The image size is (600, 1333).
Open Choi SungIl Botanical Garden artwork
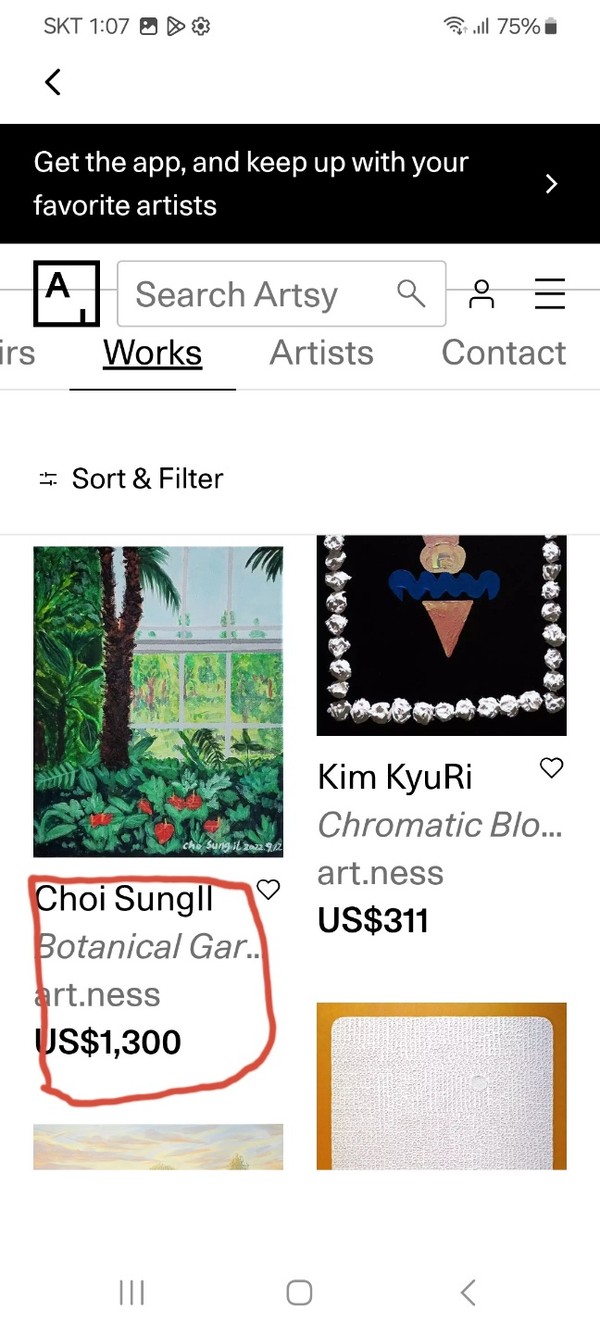(158, 701)
